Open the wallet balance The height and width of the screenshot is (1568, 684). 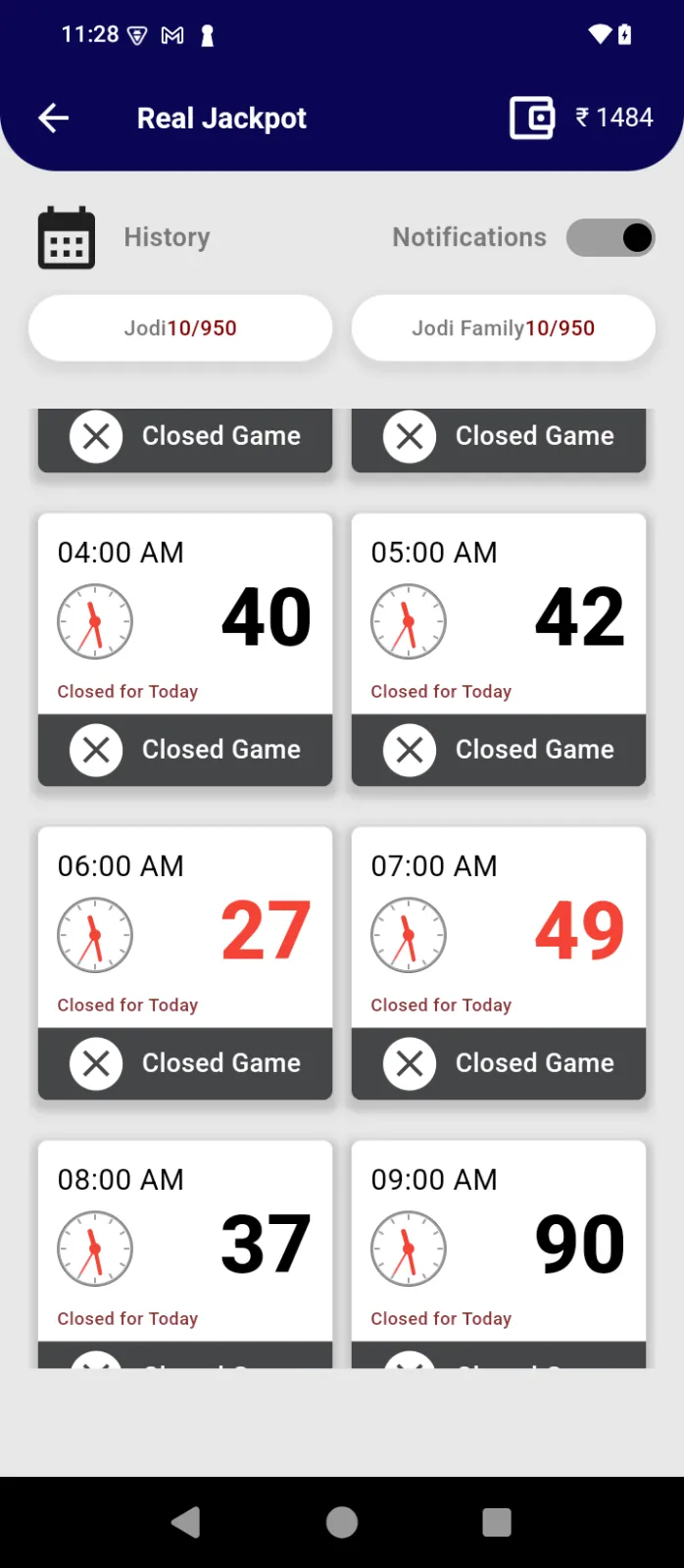pyautogui.click(x=581, y=119)
